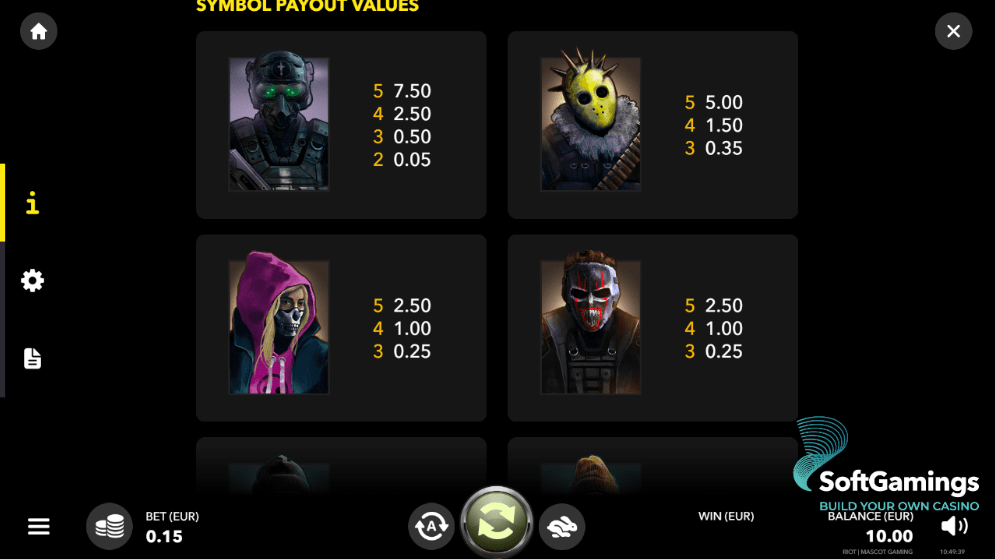The image size is (995, 559).
Task: Close the paytable info panel
Action: click(953, 32)
